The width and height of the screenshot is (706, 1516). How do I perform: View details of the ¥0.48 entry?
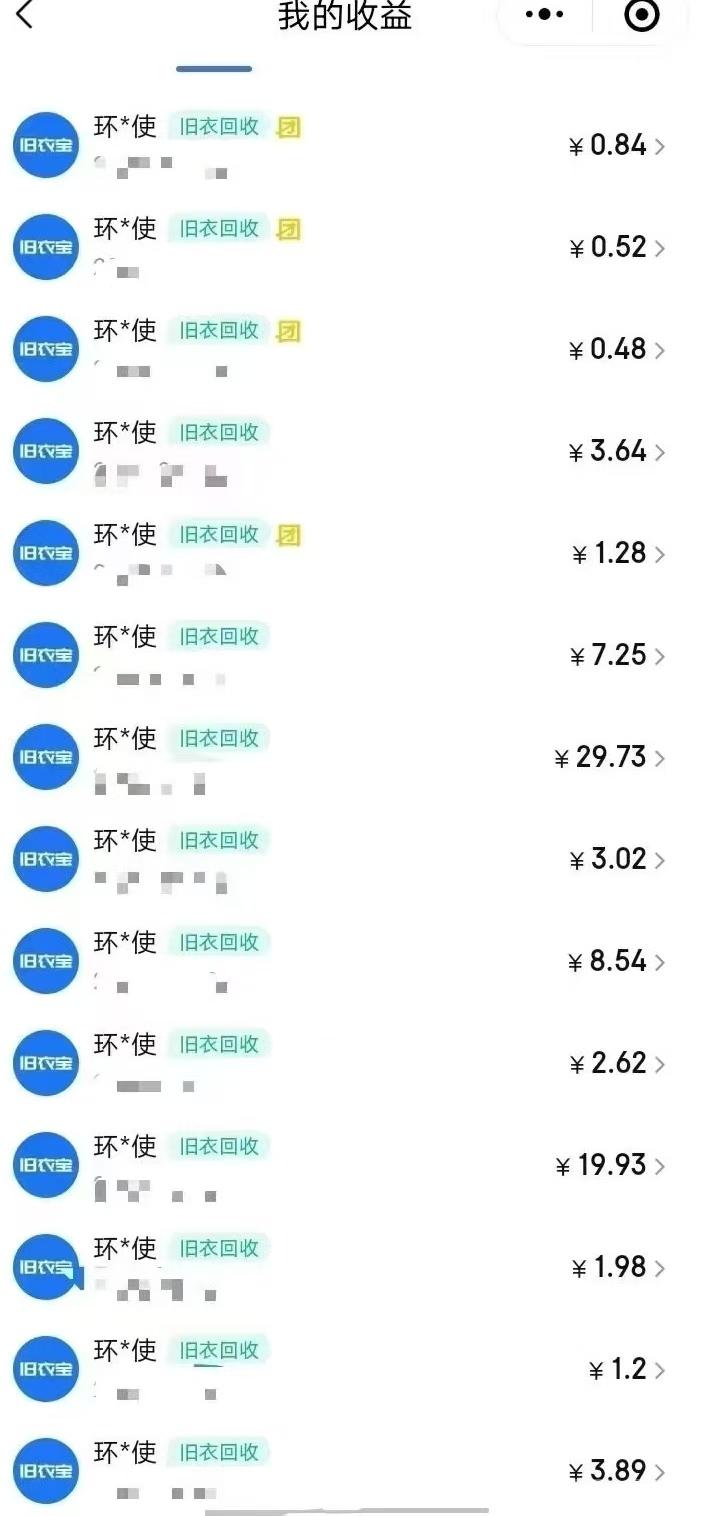coord(353,350)
